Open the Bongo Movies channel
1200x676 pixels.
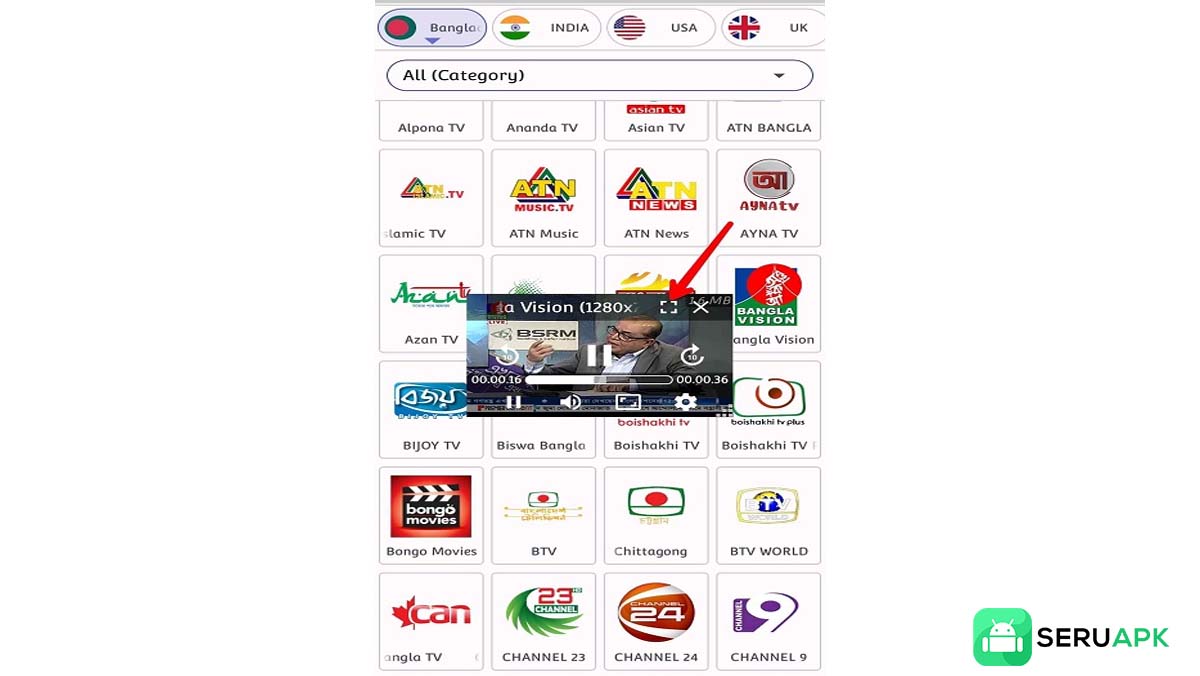431,516
